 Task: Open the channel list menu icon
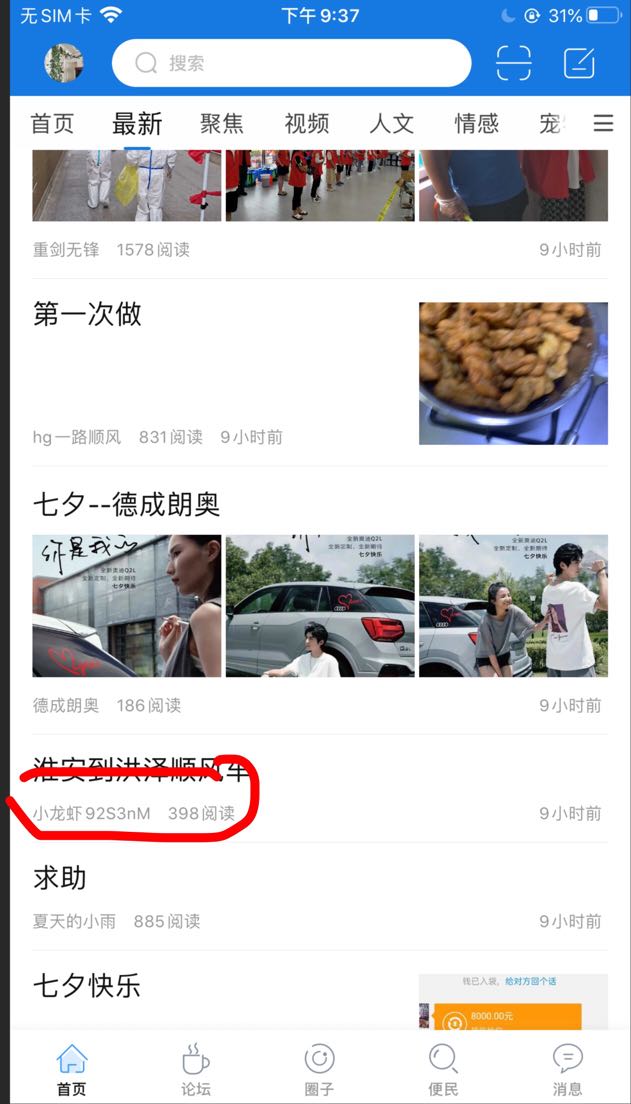[x=604, y=124]
